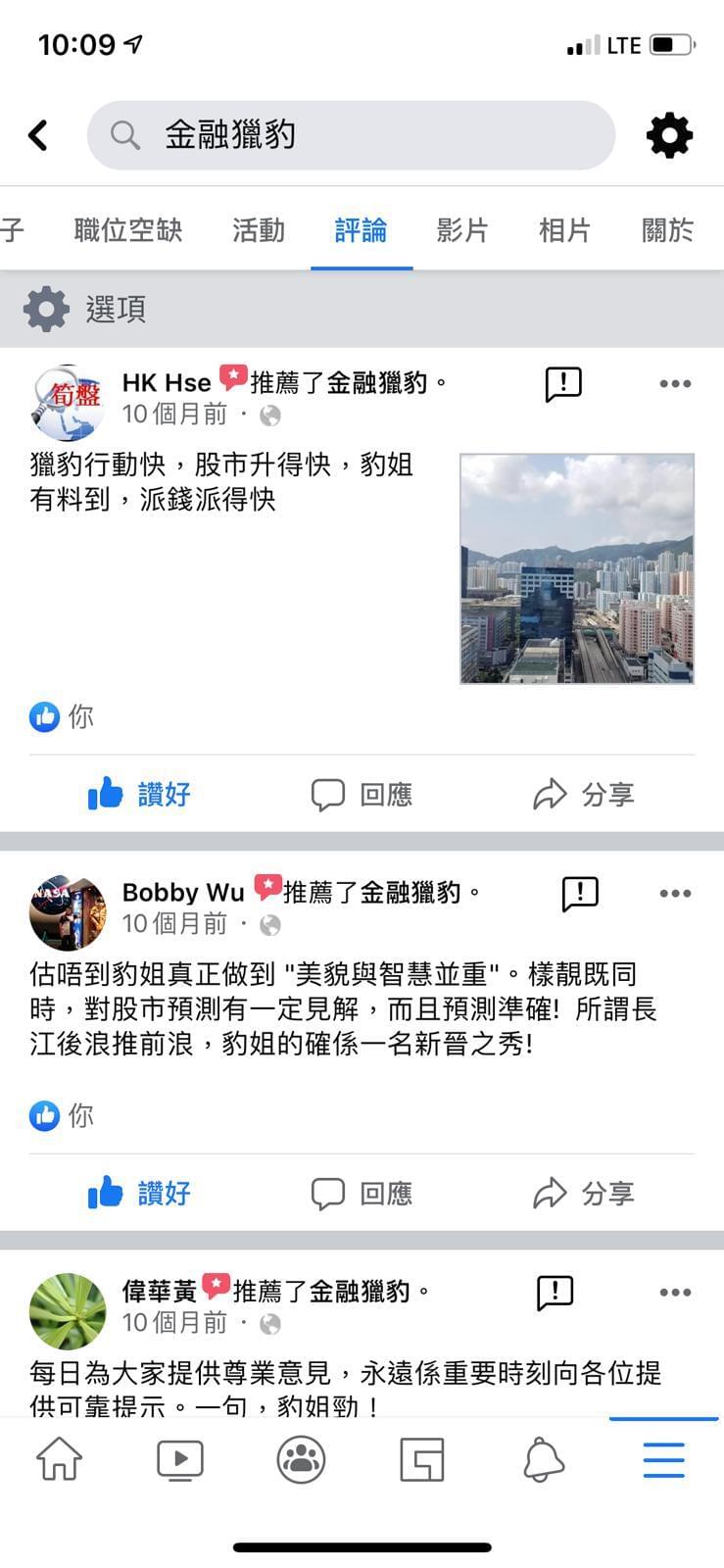Share Bobby Wu's recommendation

tap(584, 1193)
